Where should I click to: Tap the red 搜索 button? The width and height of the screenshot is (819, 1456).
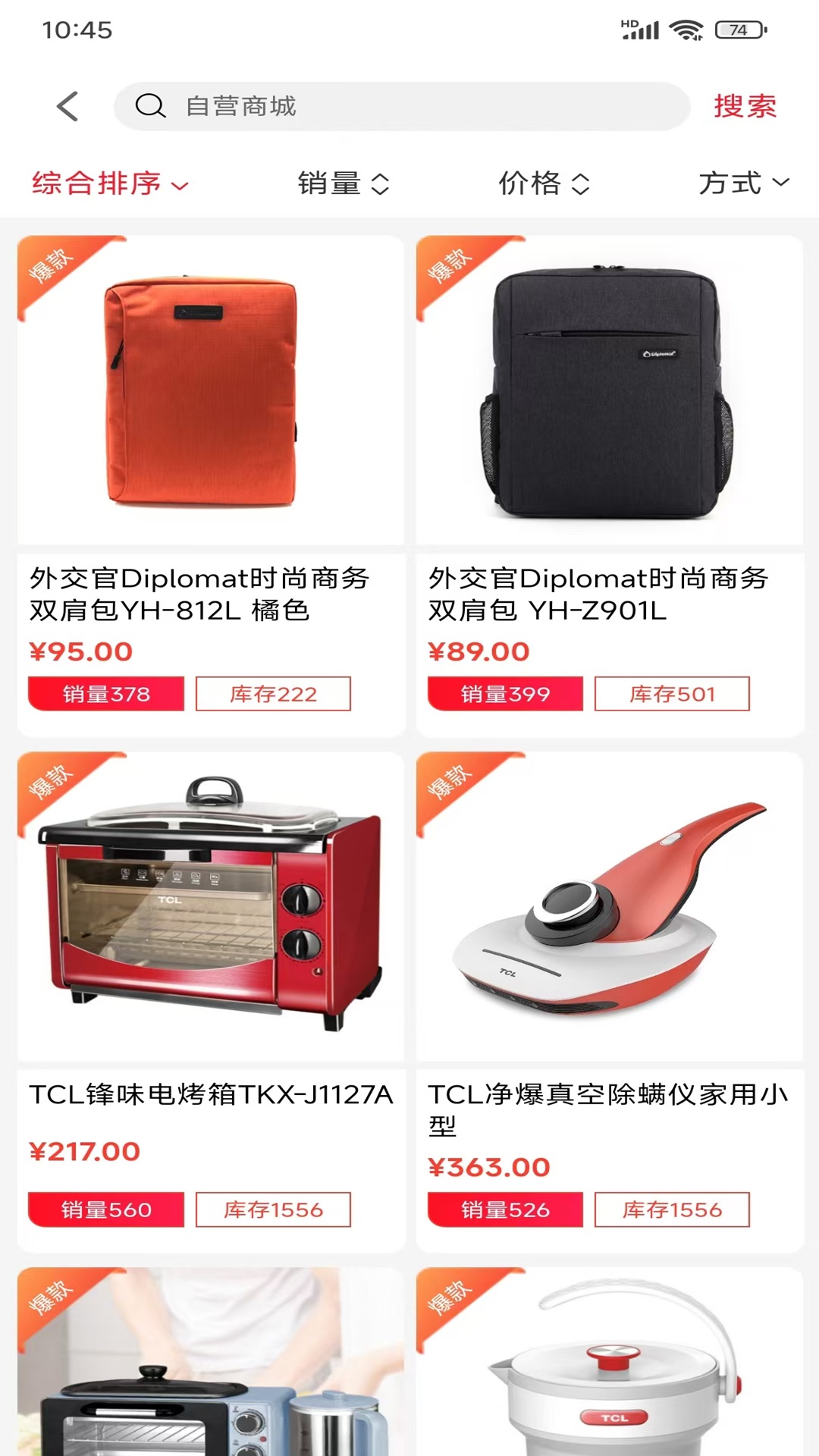point(745,106)
